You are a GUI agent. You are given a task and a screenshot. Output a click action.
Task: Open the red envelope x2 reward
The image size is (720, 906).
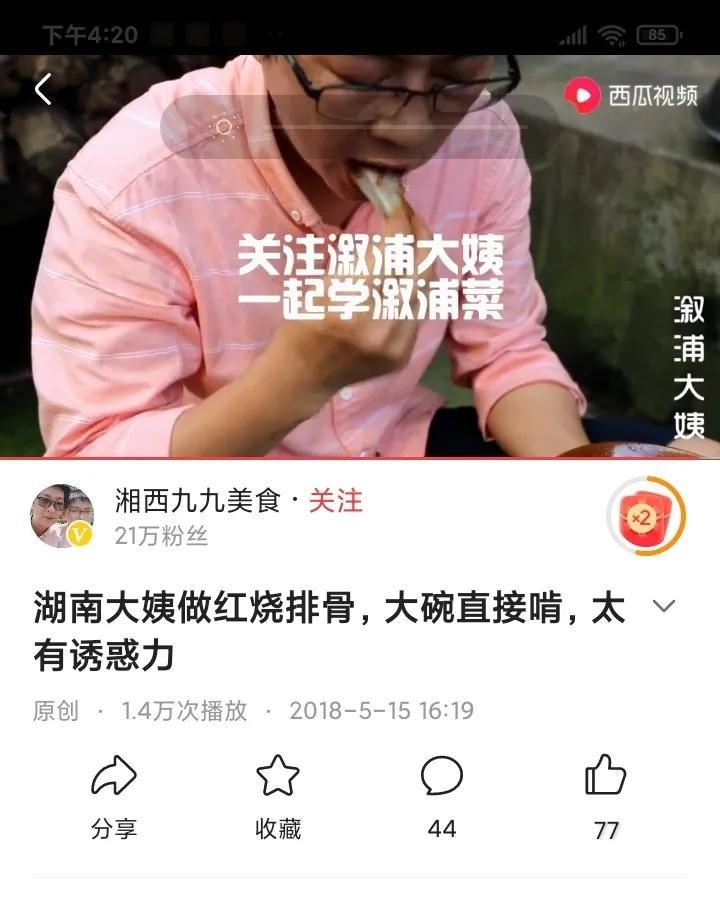click(x=646, y=517)
